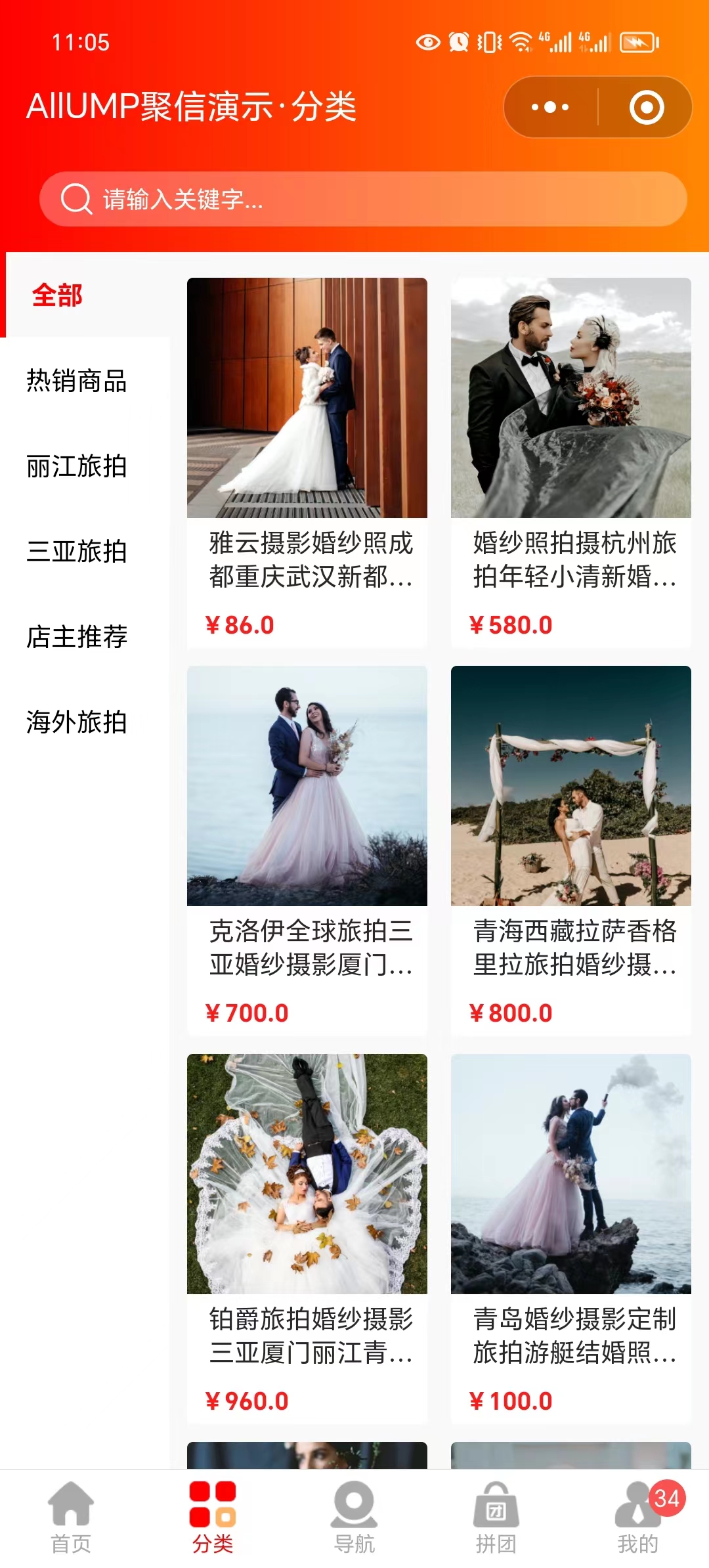Tap the 分类 tab in bottom bar

click(213, 1517)
